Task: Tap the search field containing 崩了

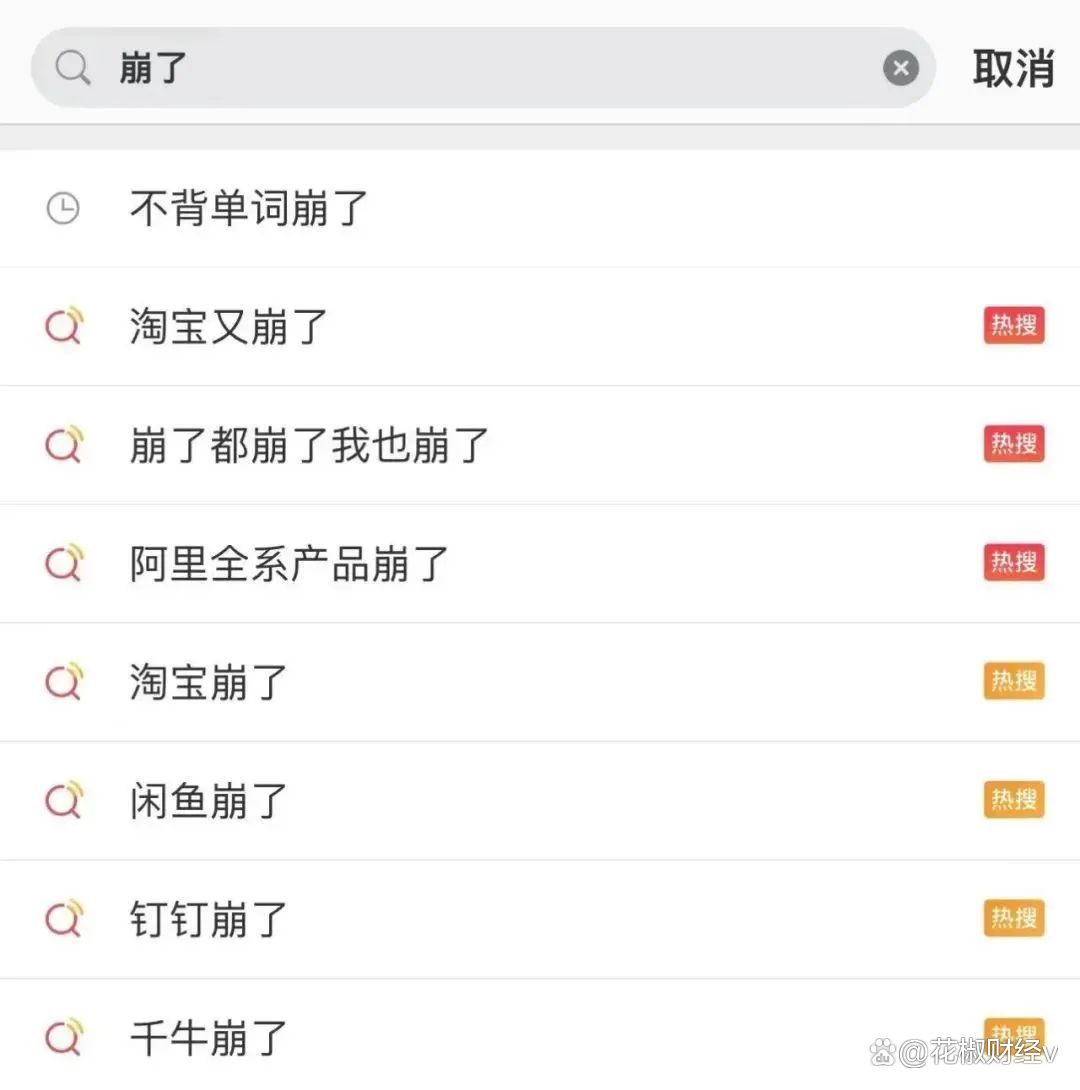Action: 480,68
